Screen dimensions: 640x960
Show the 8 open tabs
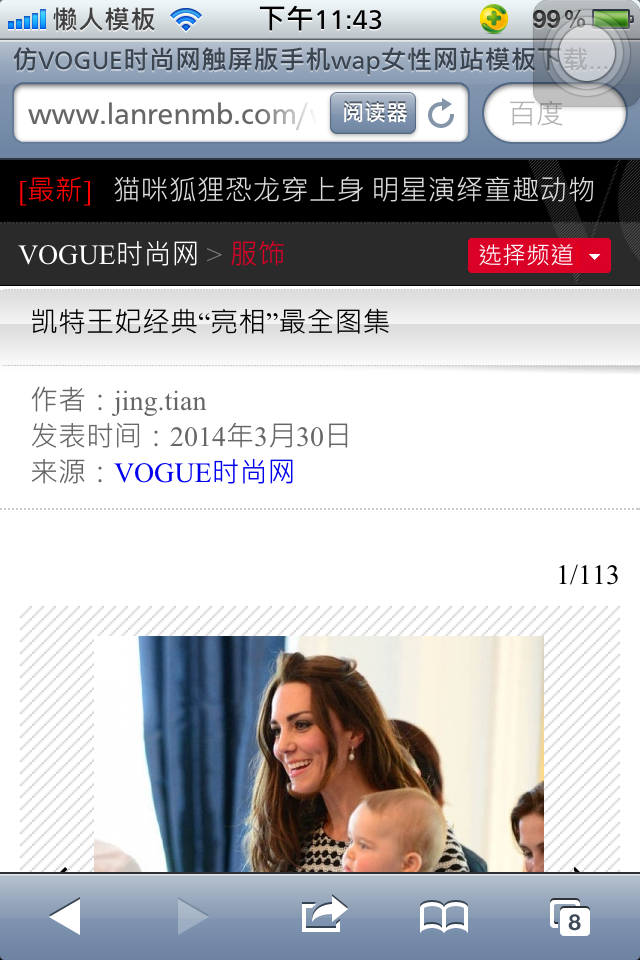pyautogui.click(x=570, y=916)
